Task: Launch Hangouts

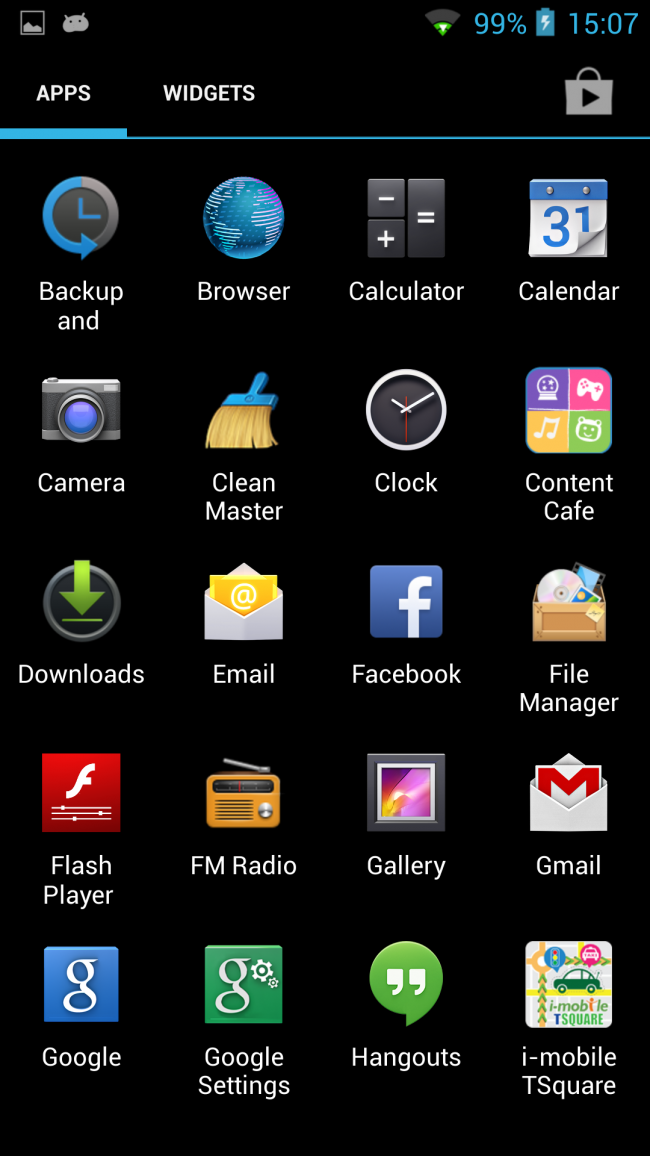Action: (x=406, y=985)
